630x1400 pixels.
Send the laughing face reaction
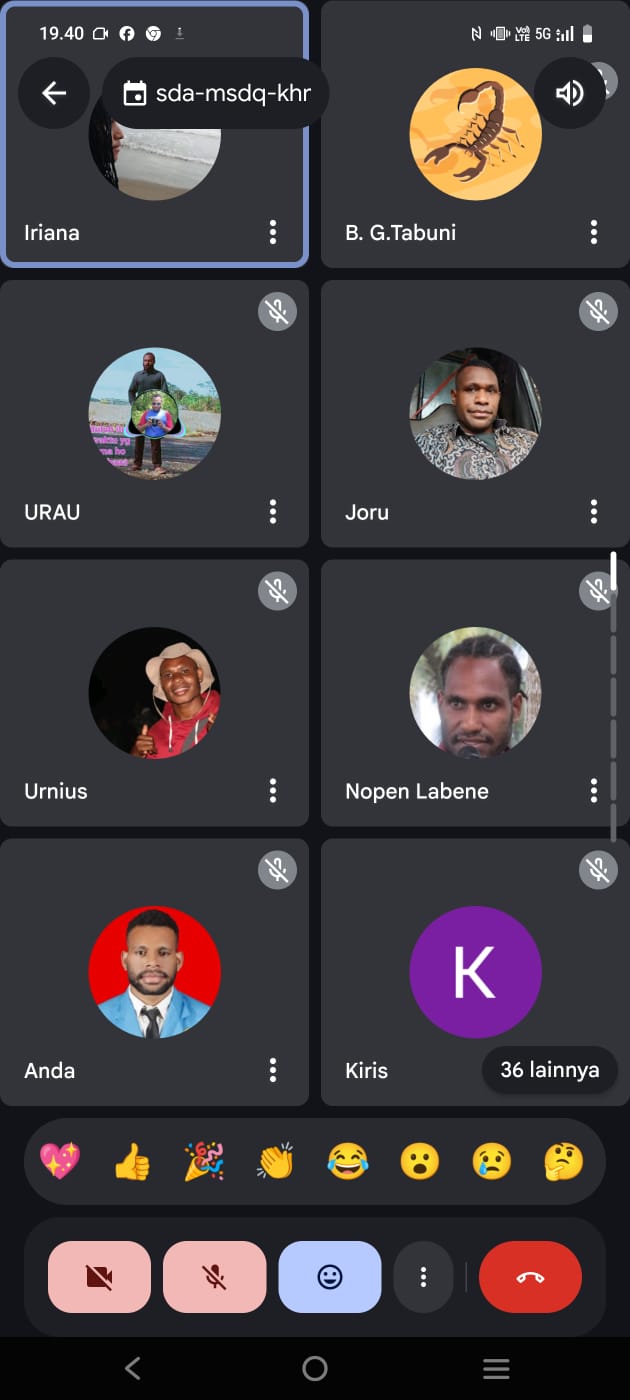pos(347,1161)
